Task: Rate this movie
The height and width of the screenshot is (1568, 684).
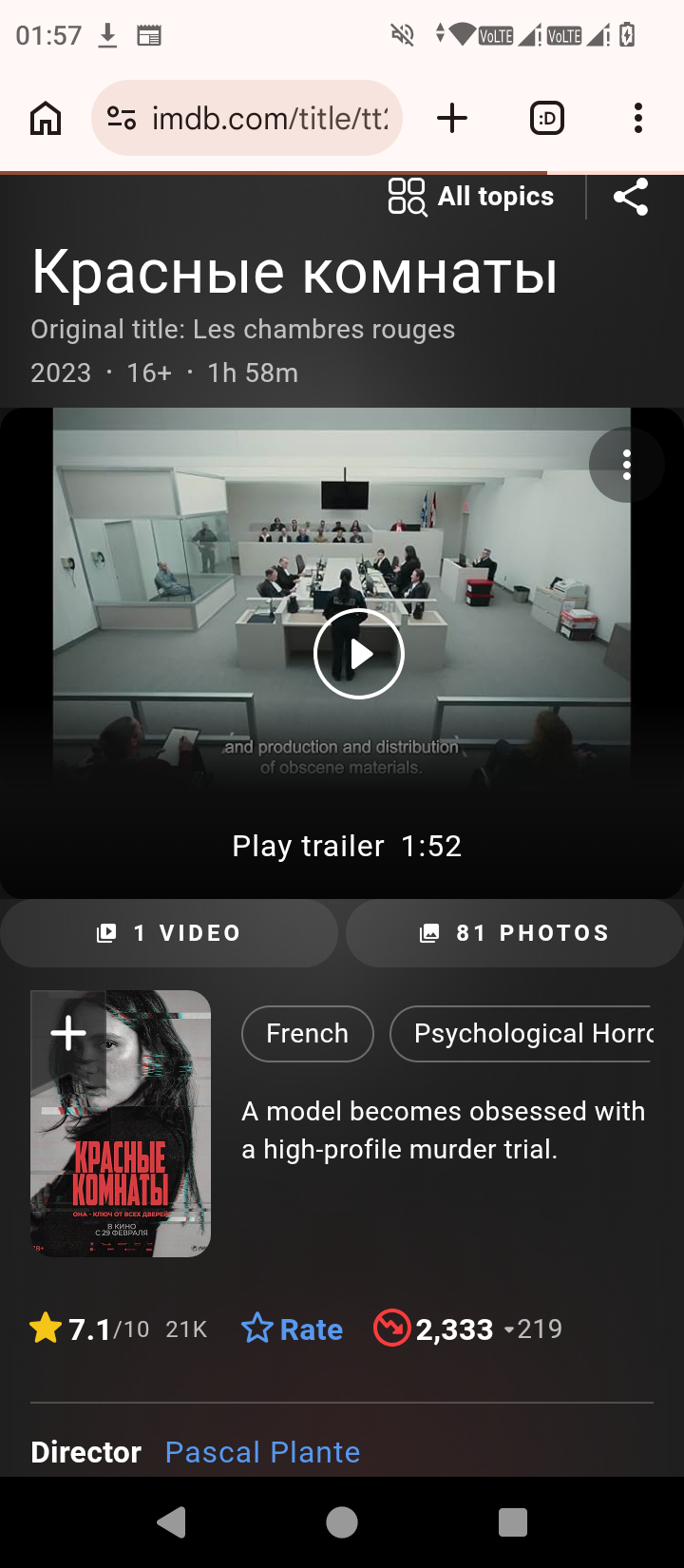Action: click(293, 1329)
